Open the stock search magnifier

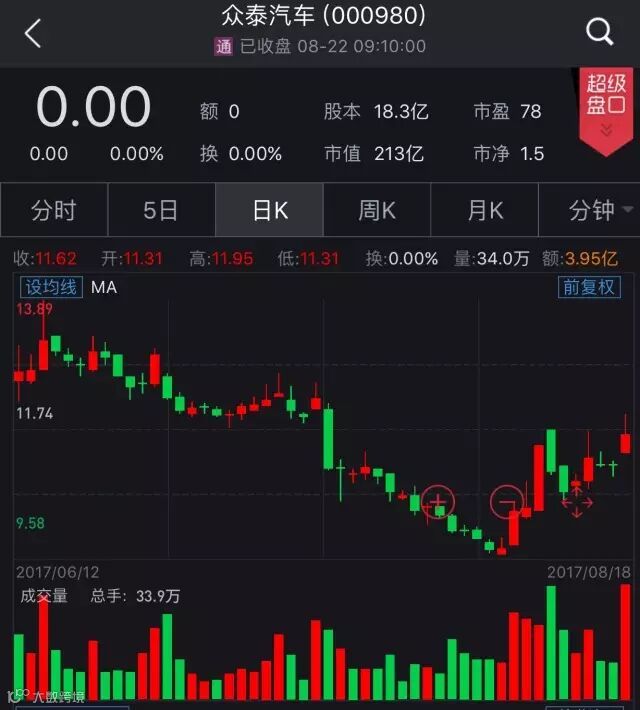click(x=599, y=32)
